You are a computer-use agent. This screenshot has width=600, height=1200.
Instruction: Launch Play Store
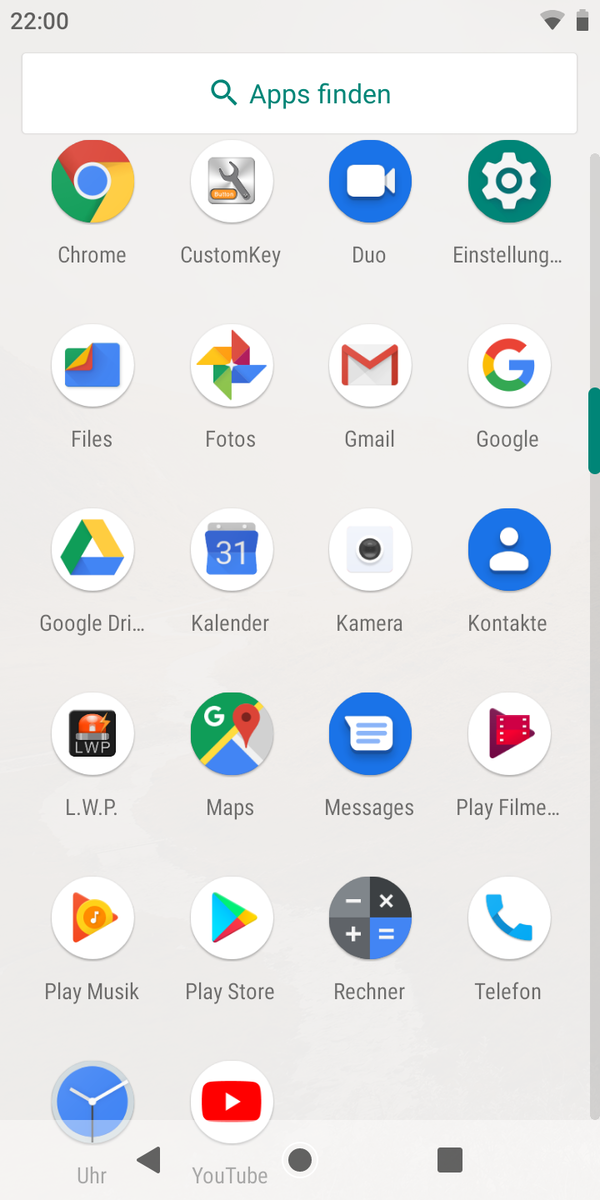pos(231,918)
